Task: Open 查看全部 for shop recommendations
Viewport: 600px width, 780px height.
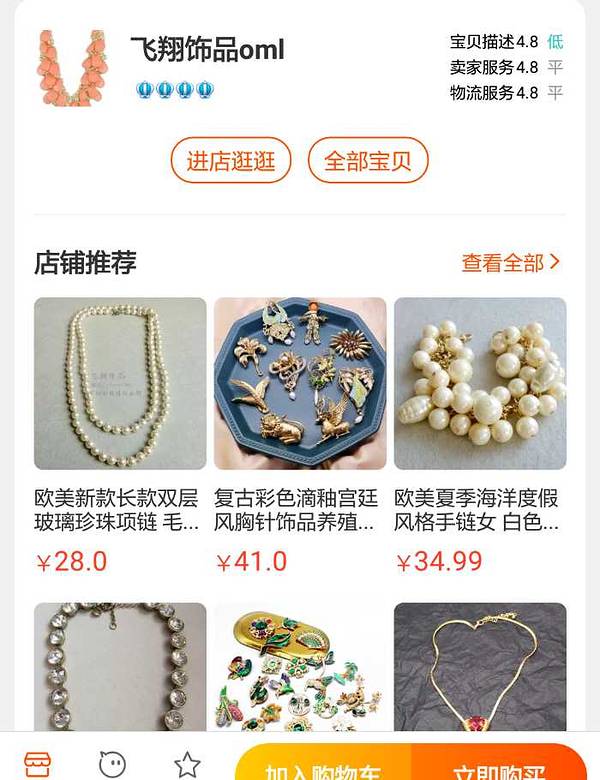Action: coord(510,263)
